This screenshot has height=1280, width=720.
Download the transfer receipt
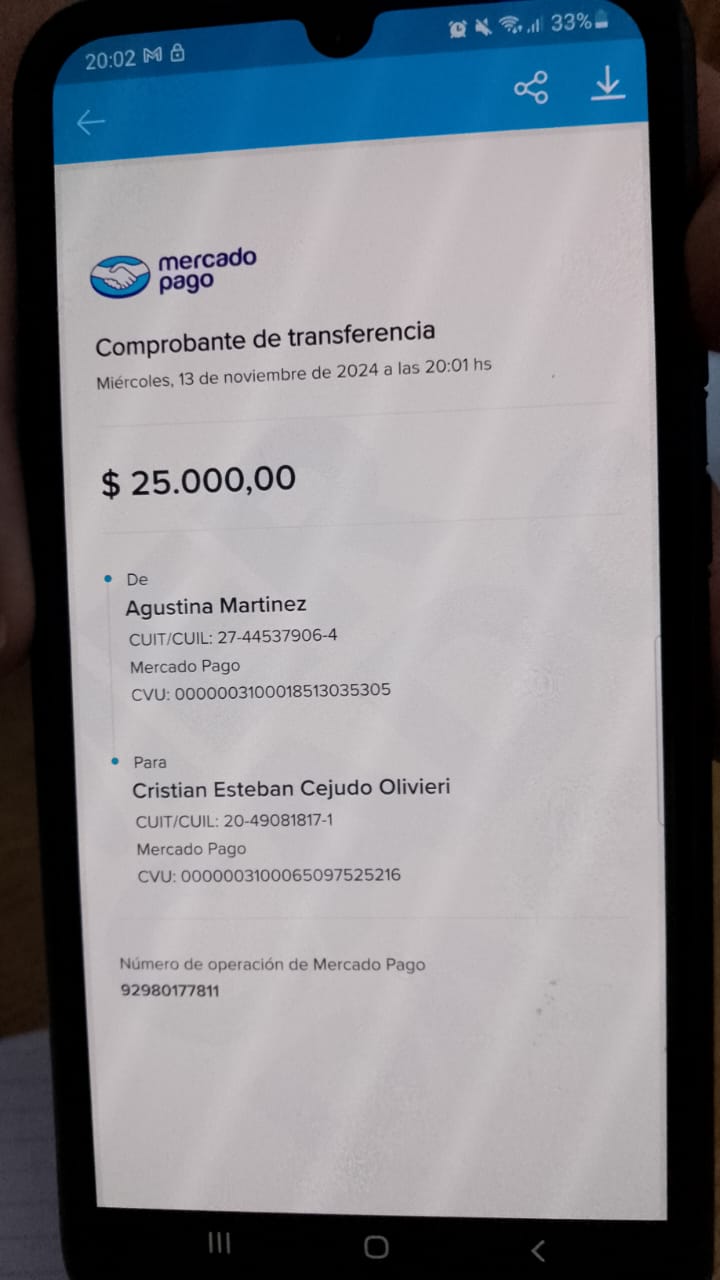tap(607, 84)
